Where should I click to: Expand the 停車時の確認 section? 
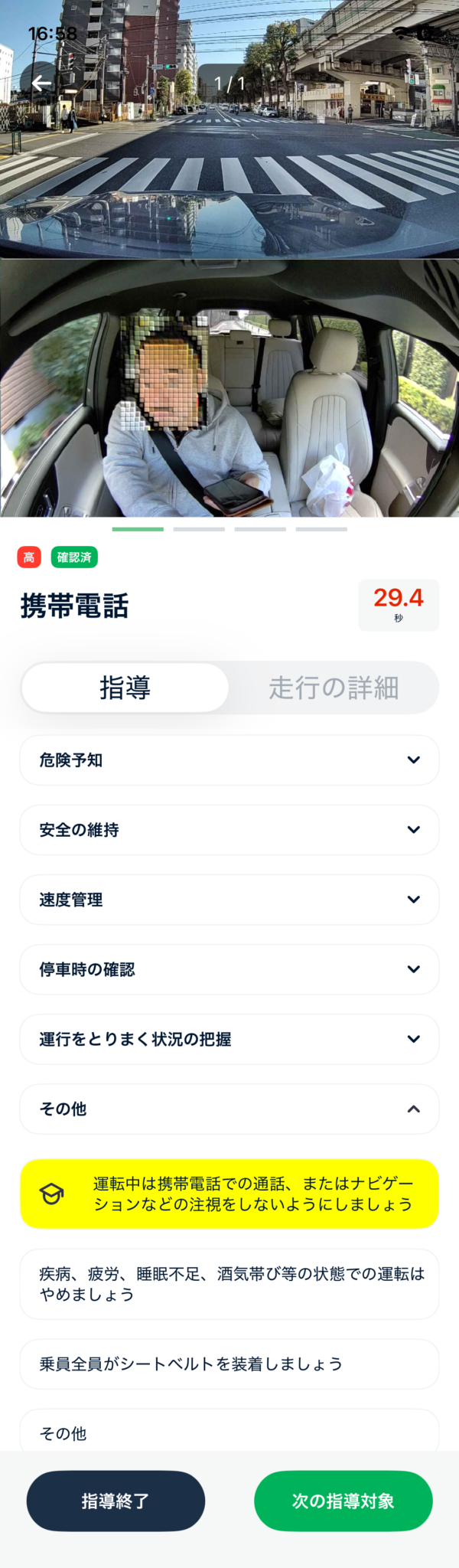click(229, 969)
